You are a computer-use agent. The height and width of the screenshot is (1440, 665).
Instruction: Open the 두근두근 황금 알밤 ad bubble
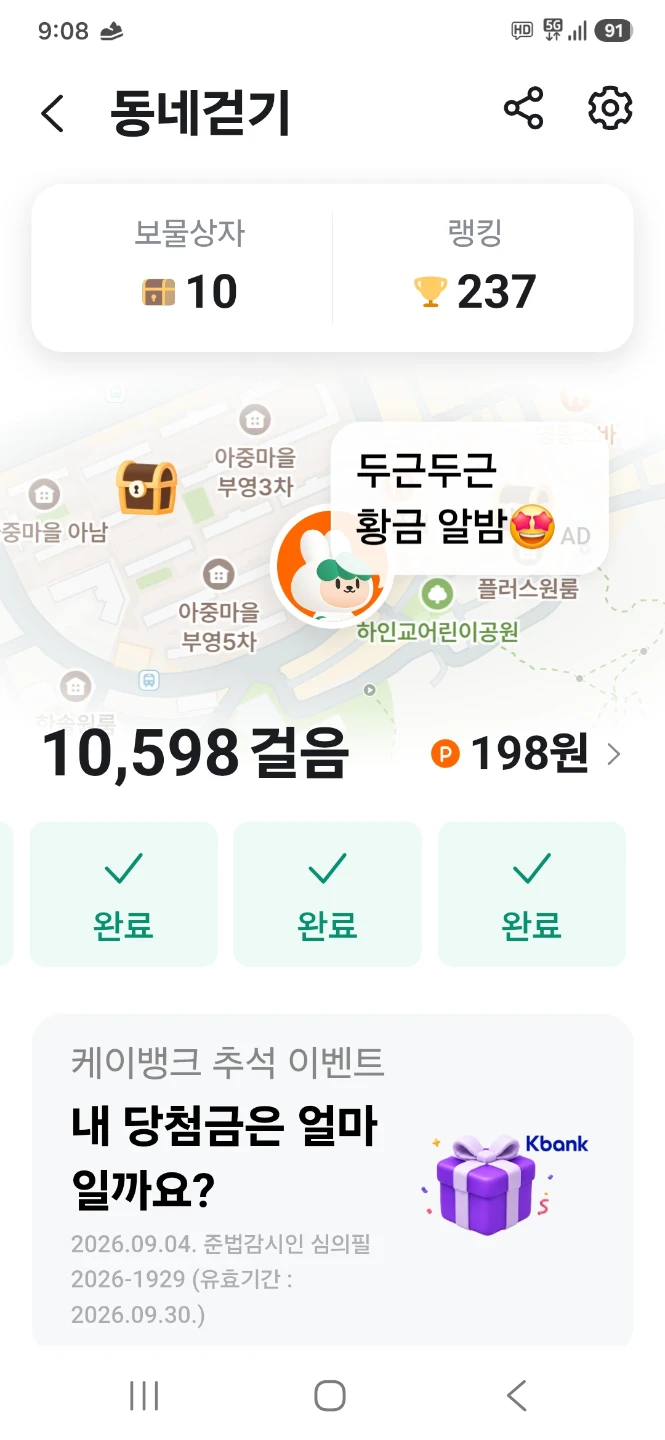pos(469,498)
